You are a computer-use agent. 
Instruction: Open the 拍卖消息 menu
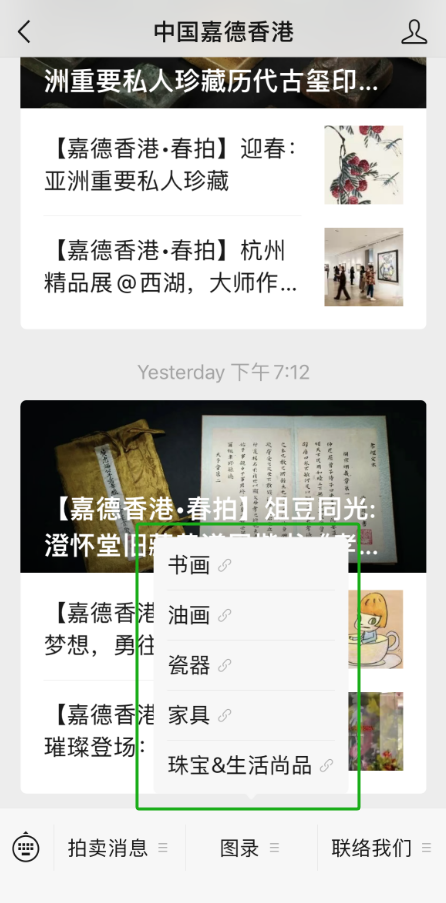point(119,848)
